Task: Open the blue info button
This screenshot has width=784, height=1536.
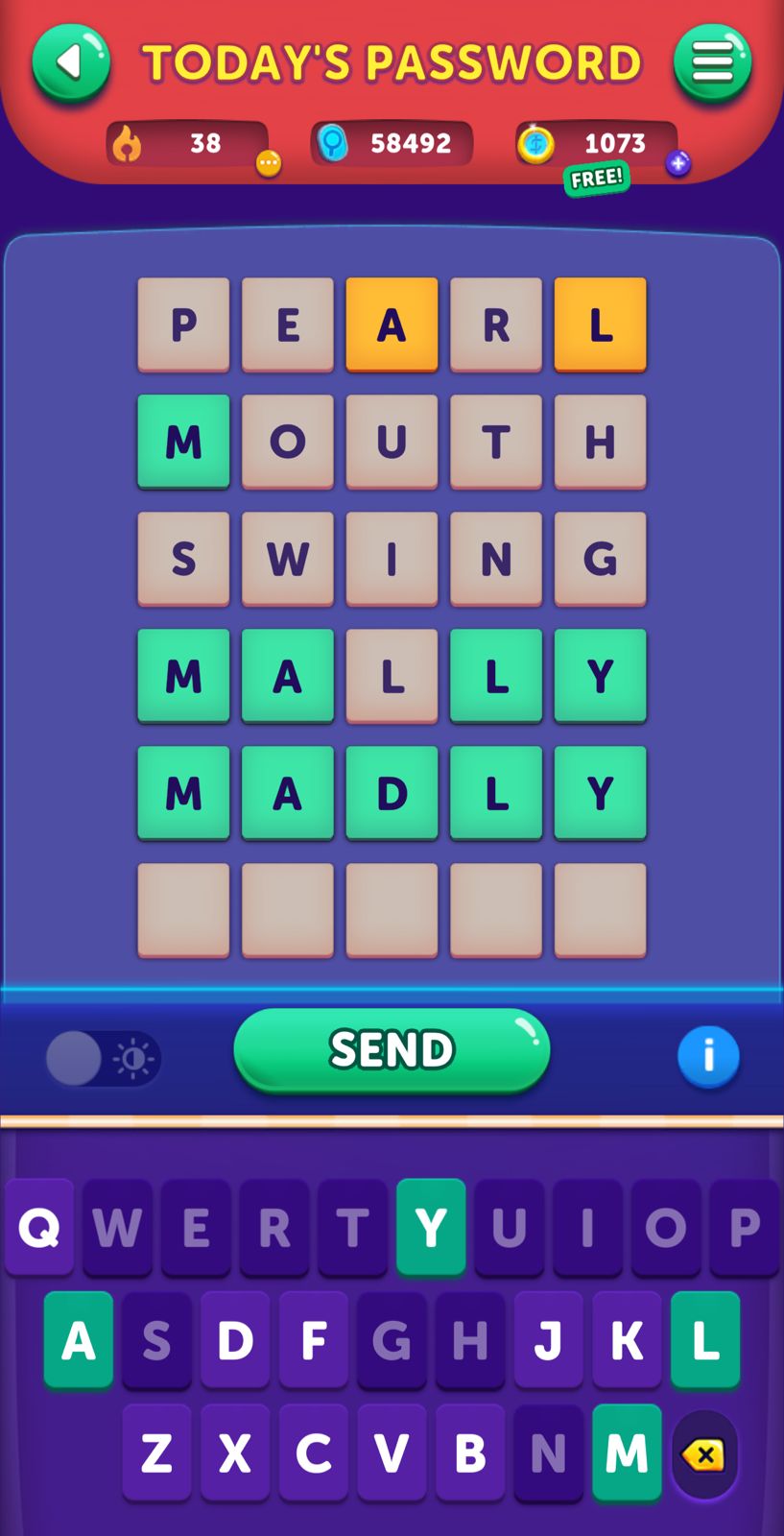Action: point(708,1056)
